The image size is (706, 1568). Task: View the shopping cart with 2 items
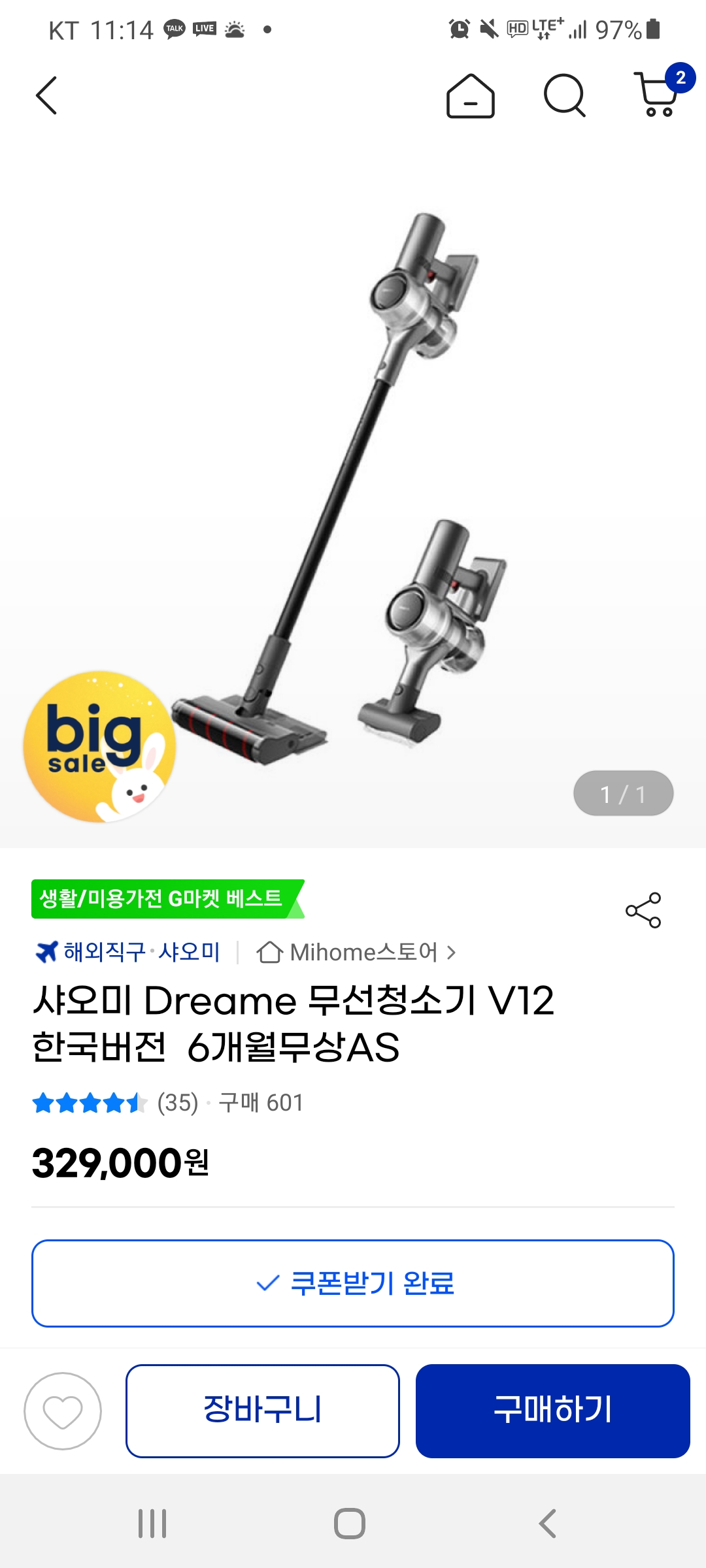point(658,95)
